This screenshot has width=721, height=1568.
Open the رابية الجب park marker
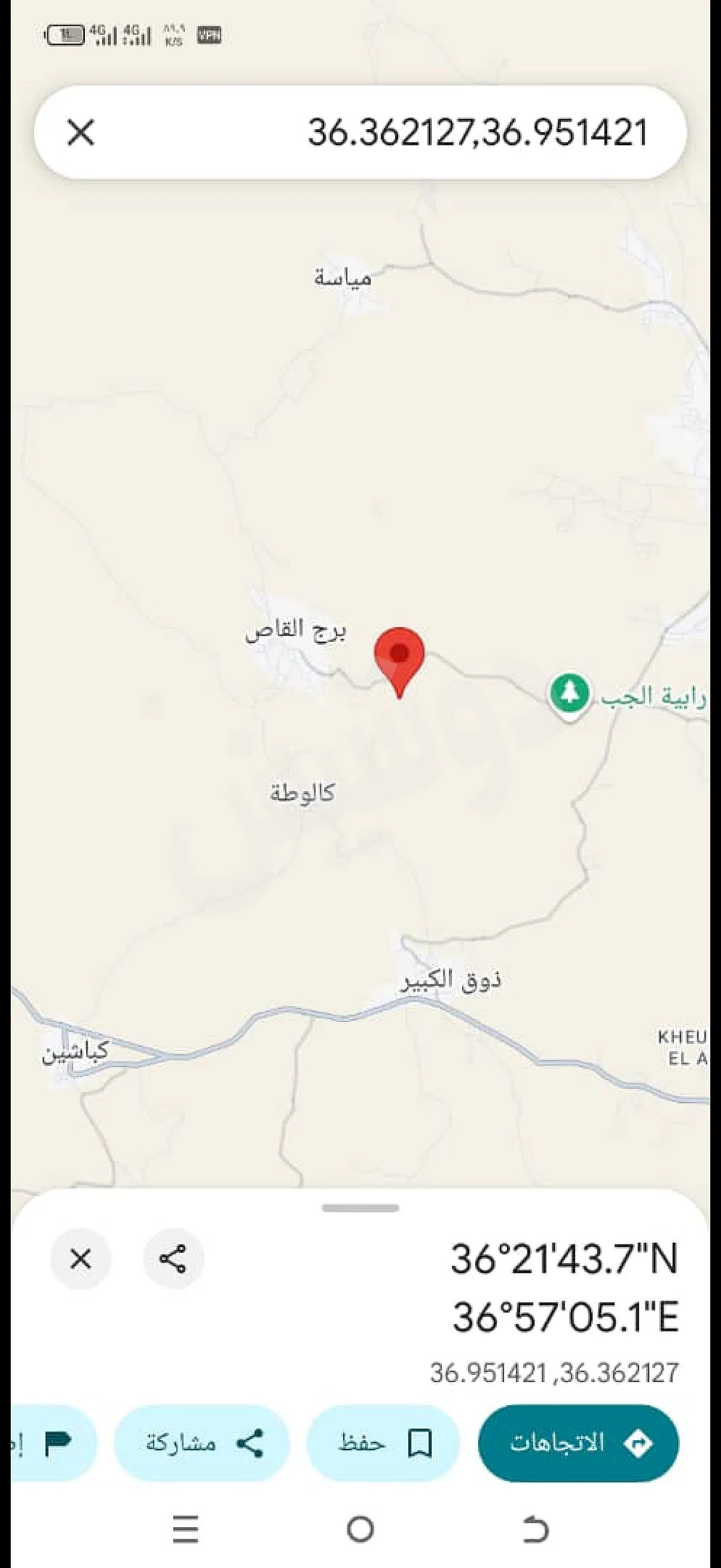[x=569, y=694]
